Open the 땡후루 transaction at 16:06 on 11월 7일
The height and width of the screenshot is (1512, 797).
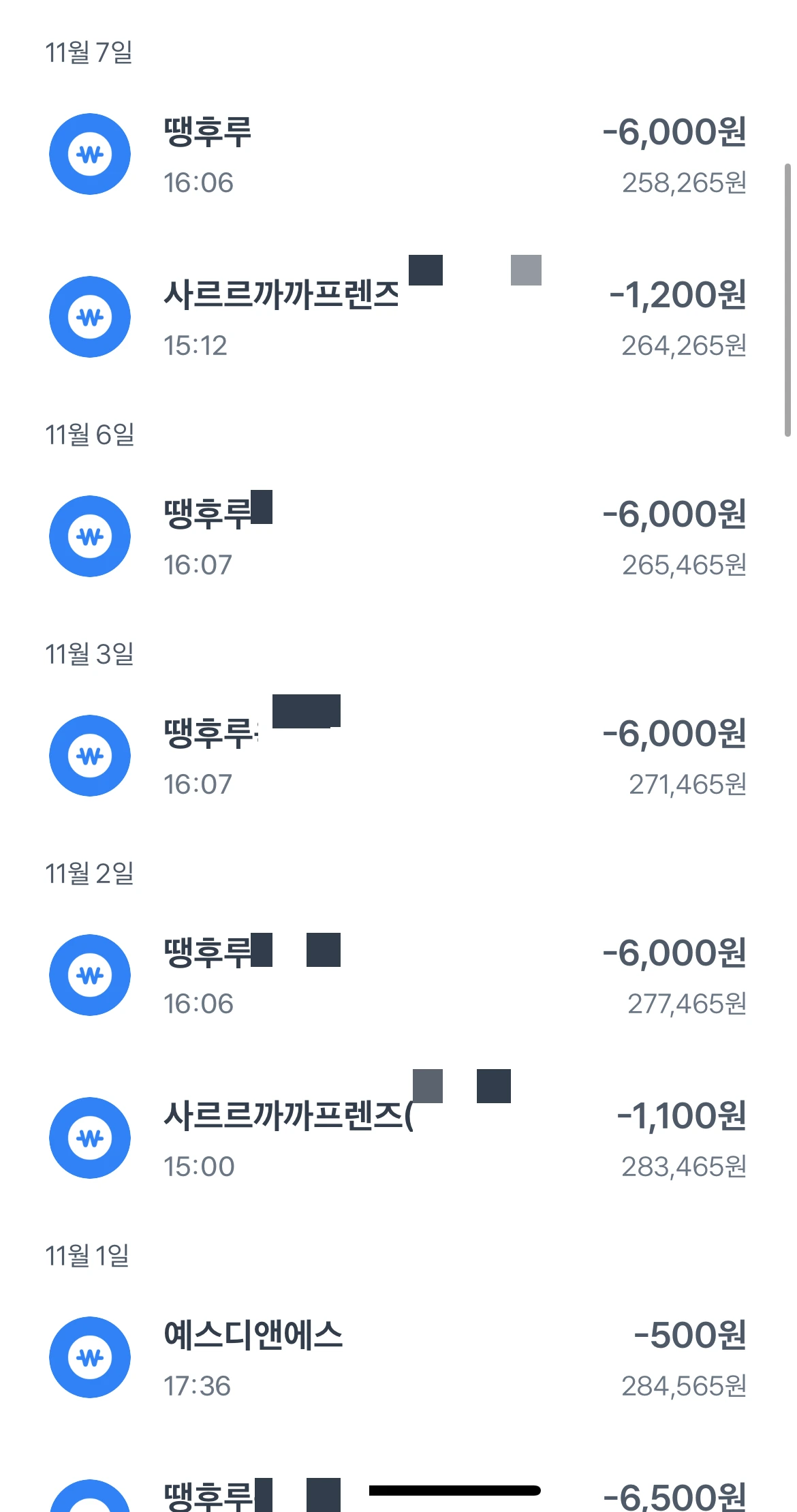[x=398, y=155]
